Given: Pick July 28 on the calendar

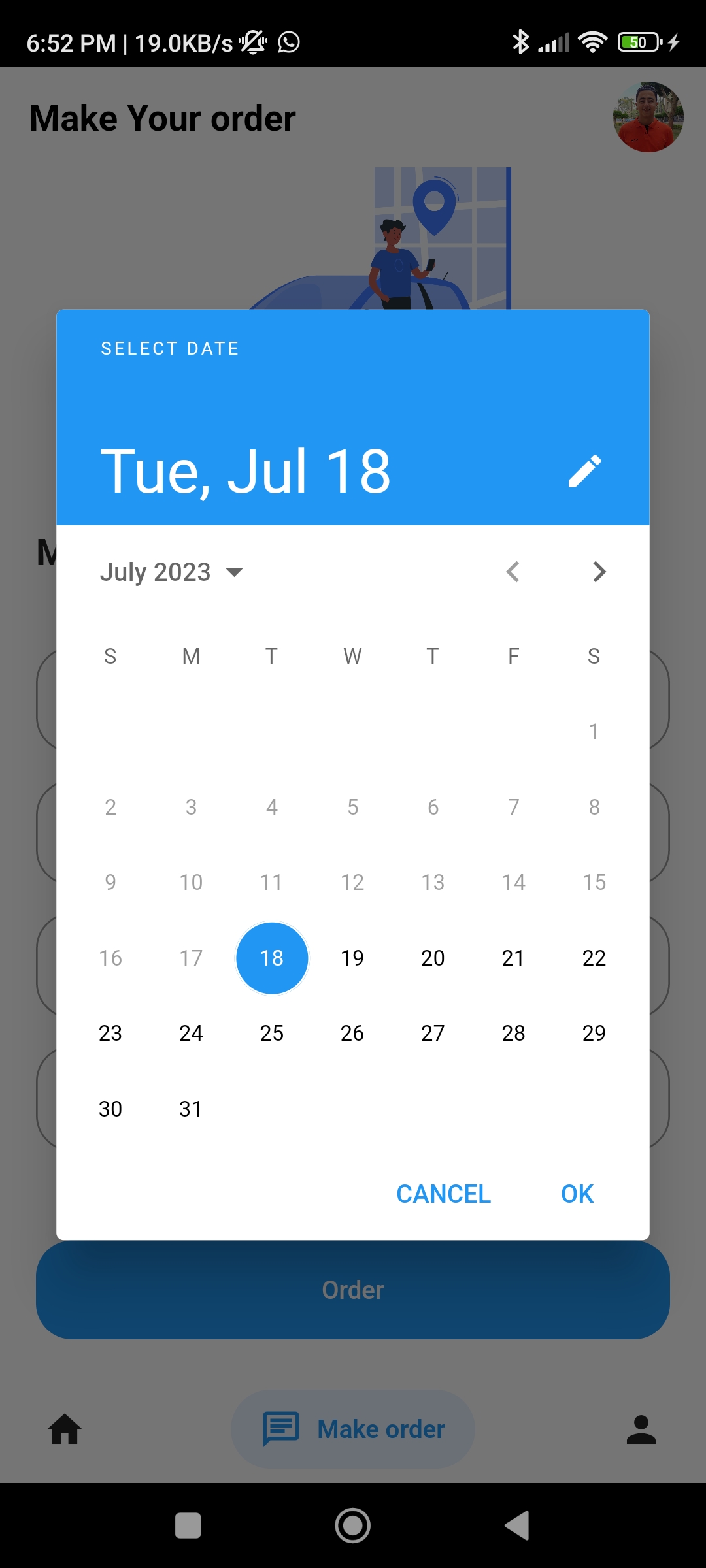Looking at the screenshot, I should tap(513, 1033).
